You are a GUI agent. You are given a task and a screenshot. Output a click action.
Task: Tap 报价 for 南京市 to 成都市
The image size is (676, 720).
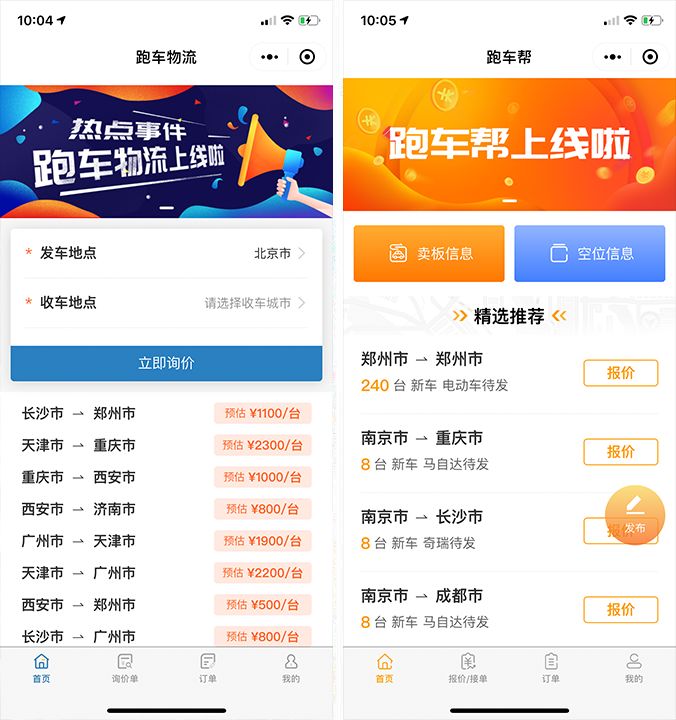[x=620, y=609]
